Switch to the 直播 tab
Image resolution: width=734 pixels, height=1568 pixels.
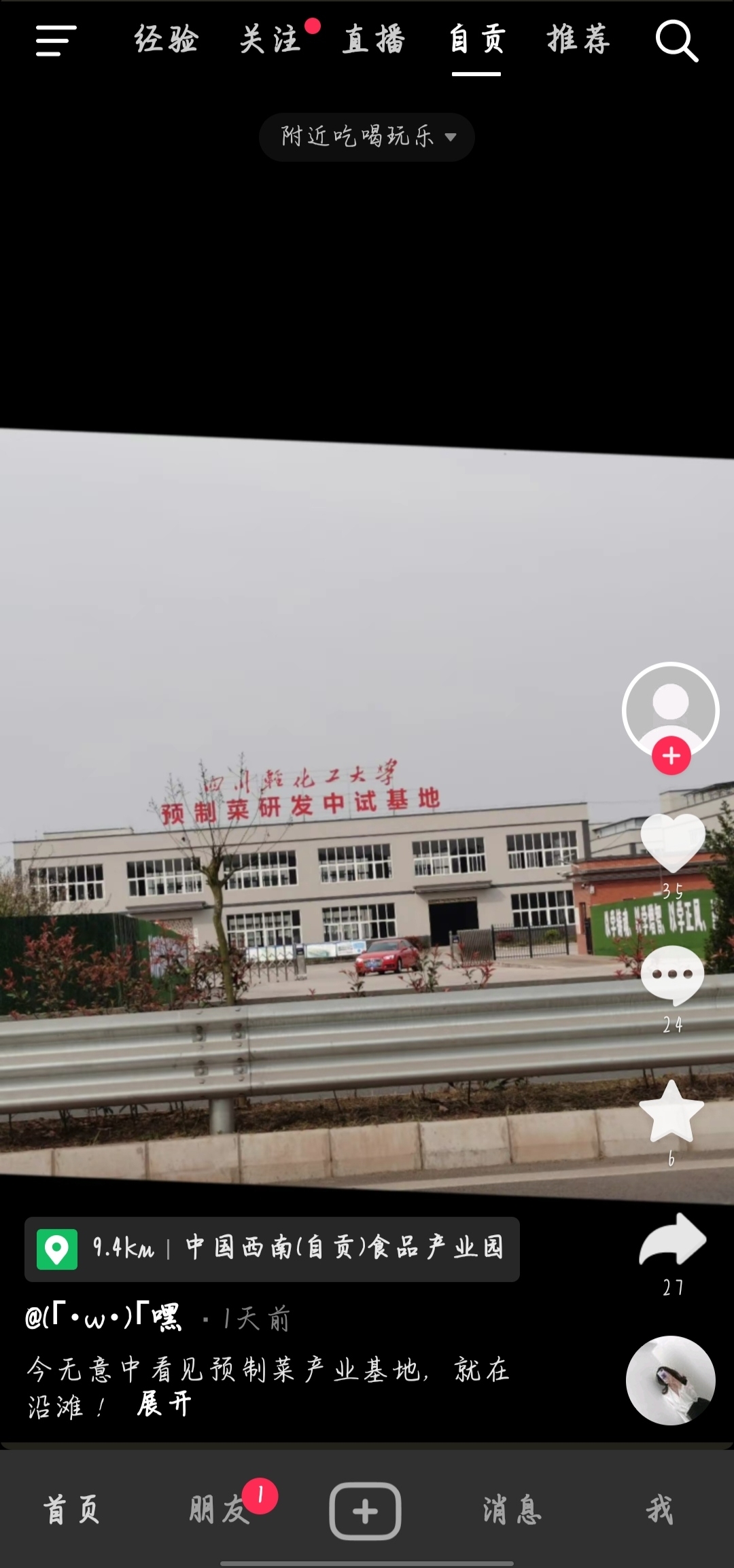pyautogui.click(x=374, y=39)
